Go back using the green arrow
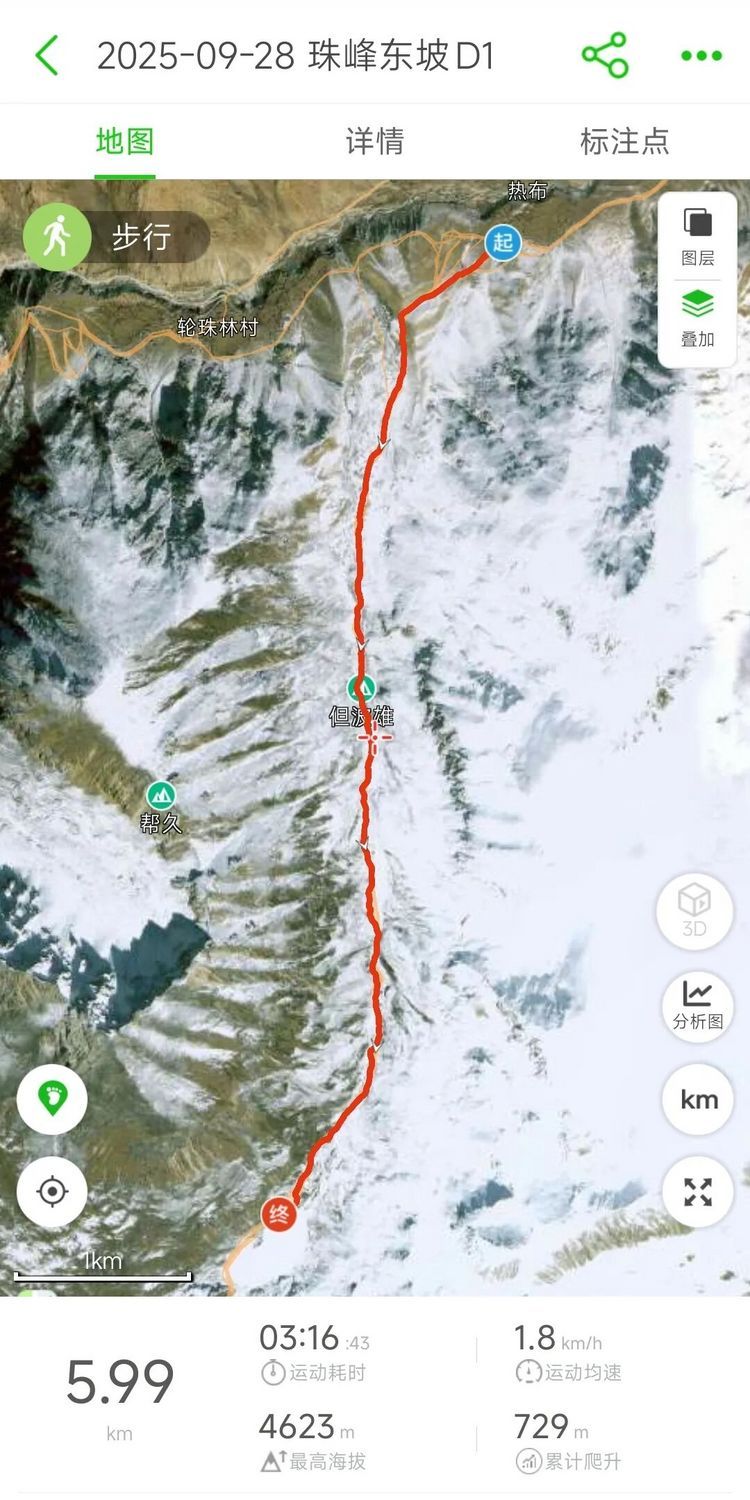Image resolution: width=750 pixels, height=1500 pixels. pyautogui.click(x=47, y=56)
